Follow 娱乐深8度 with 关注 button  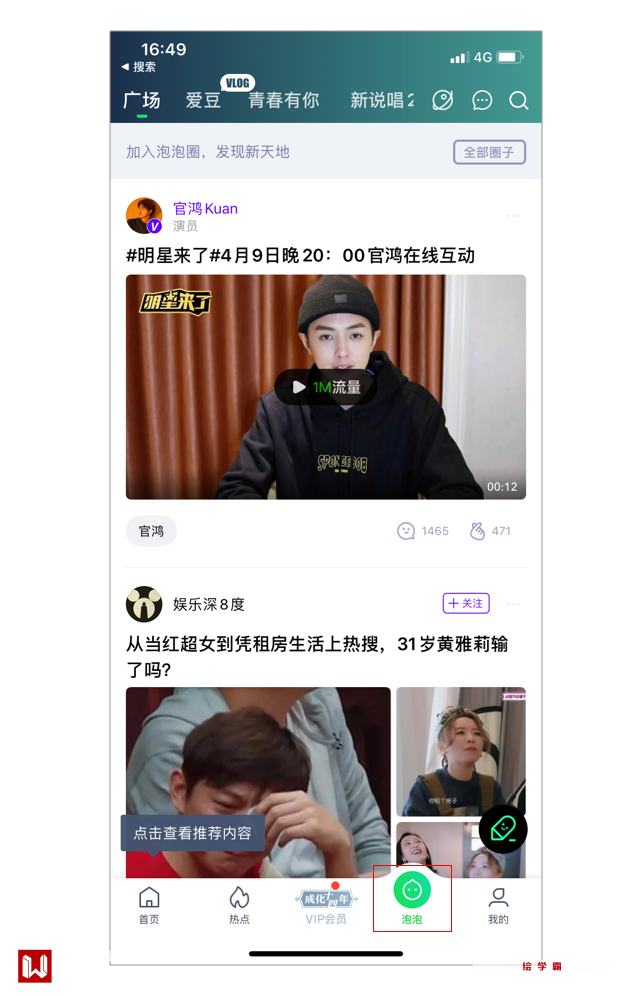point(466,603)
